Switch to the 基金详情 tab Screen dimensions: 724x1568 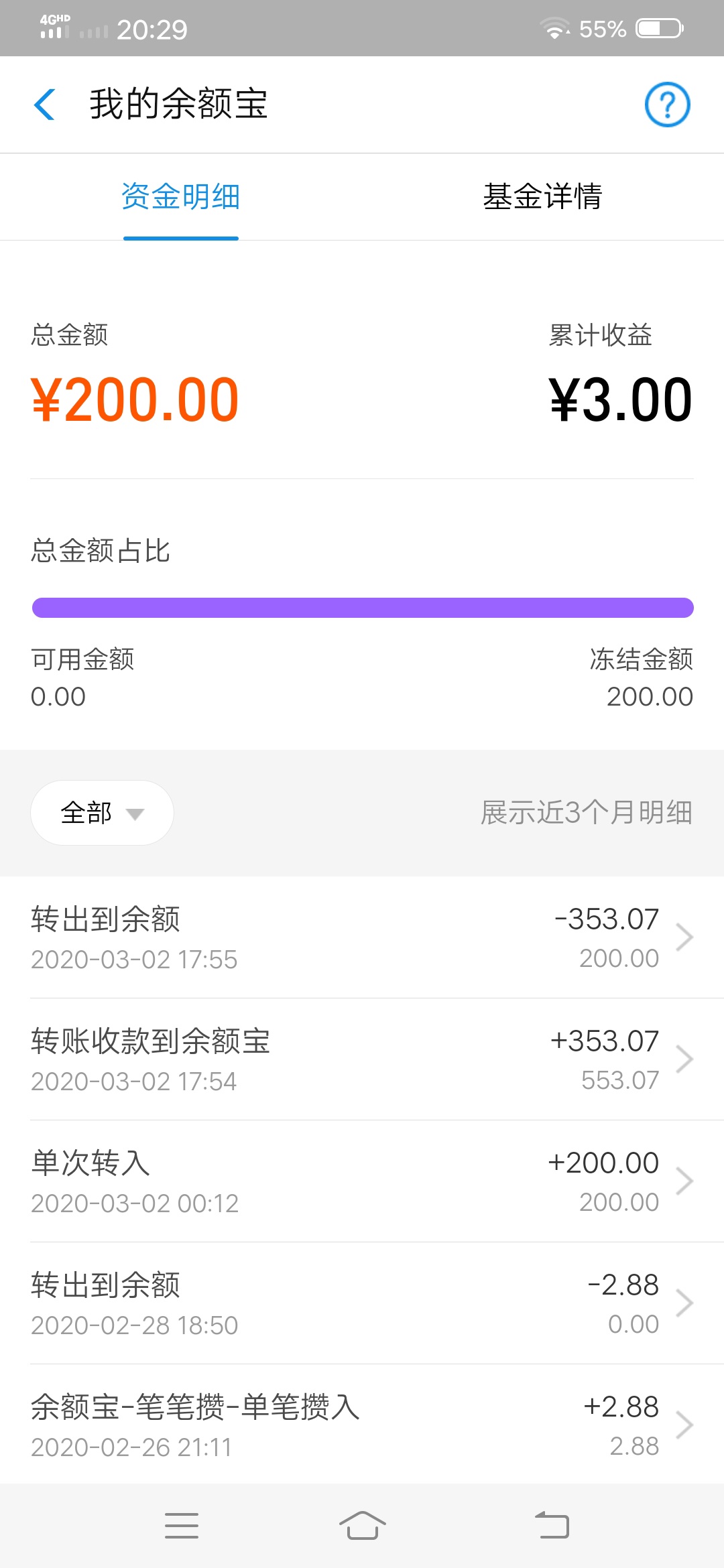(x=543, y=196)
